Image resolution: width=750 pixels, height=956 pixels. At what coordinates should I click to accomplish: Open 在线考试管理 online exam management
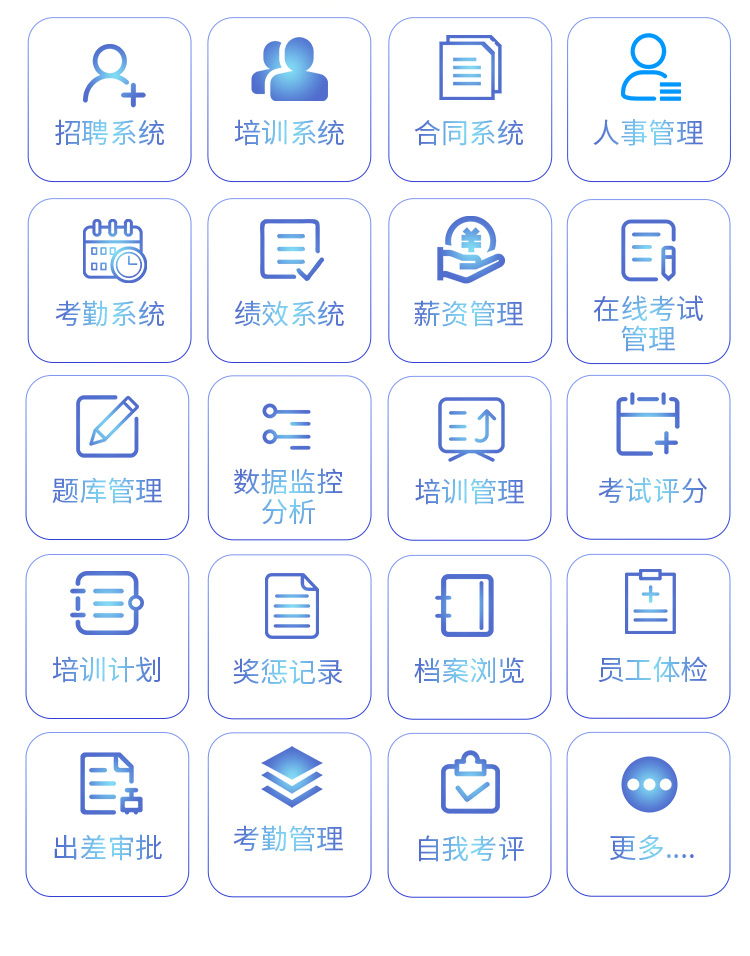tap(648, 281)
